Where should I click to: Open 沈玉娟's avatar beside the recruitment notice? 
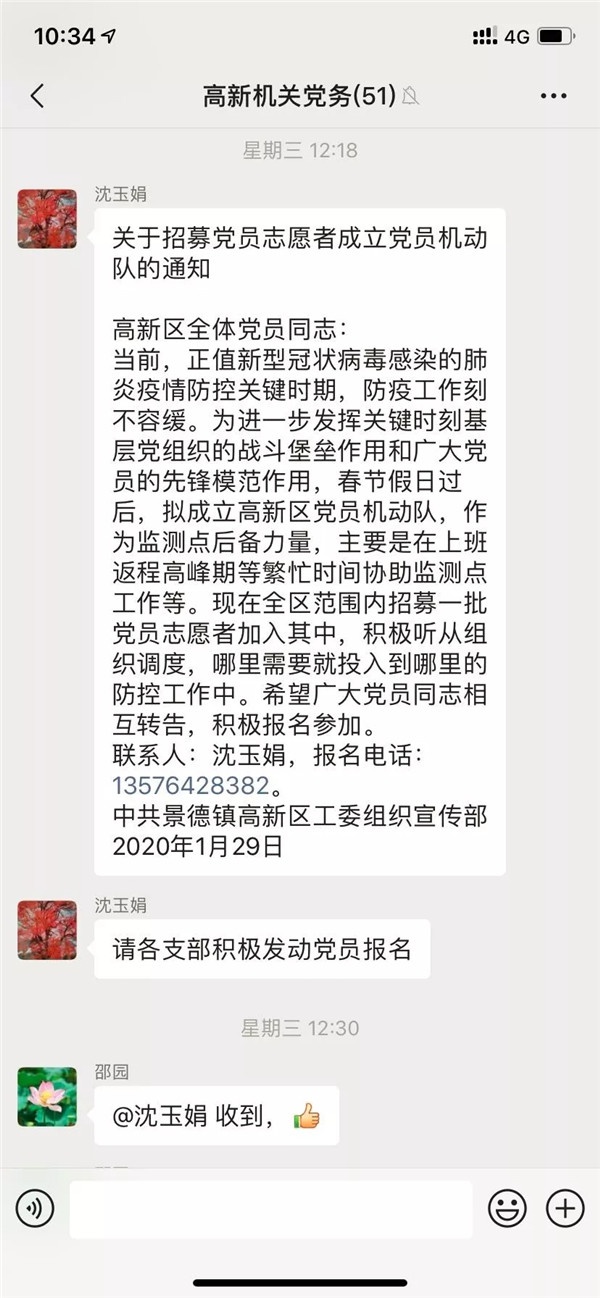47,219
